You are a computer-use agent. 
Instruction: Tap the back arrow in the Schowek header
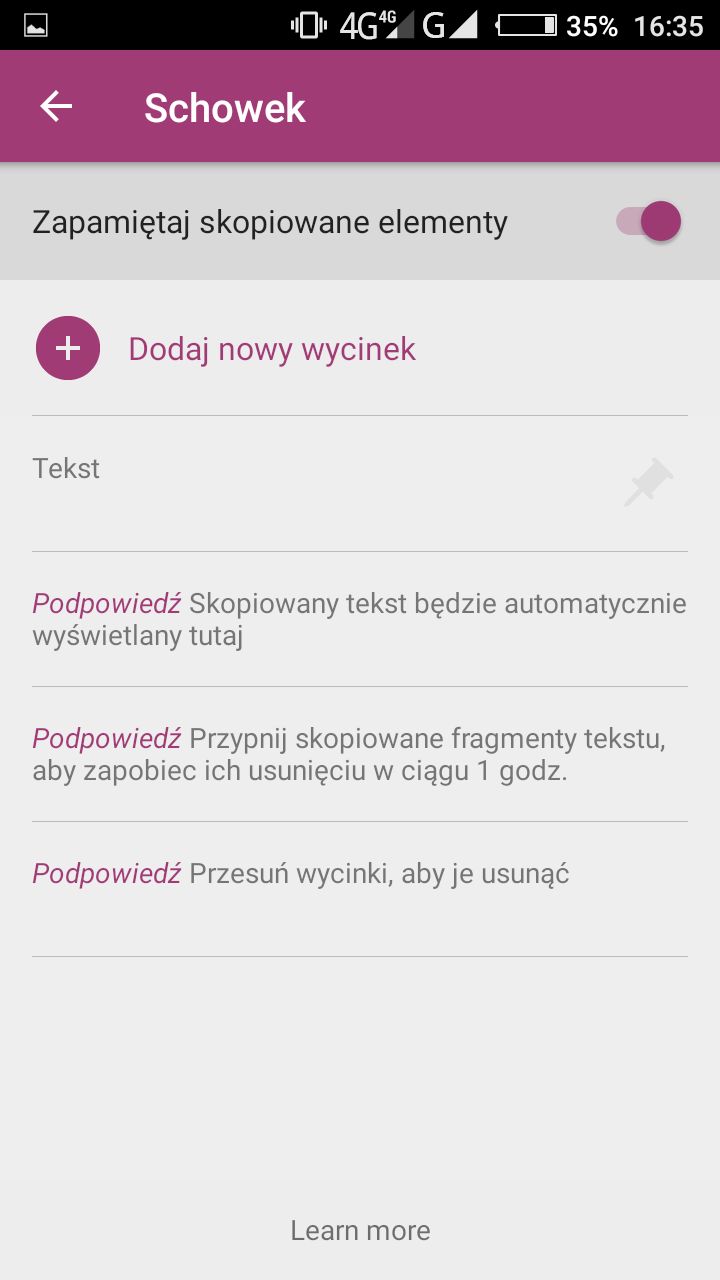pos(56,106)
